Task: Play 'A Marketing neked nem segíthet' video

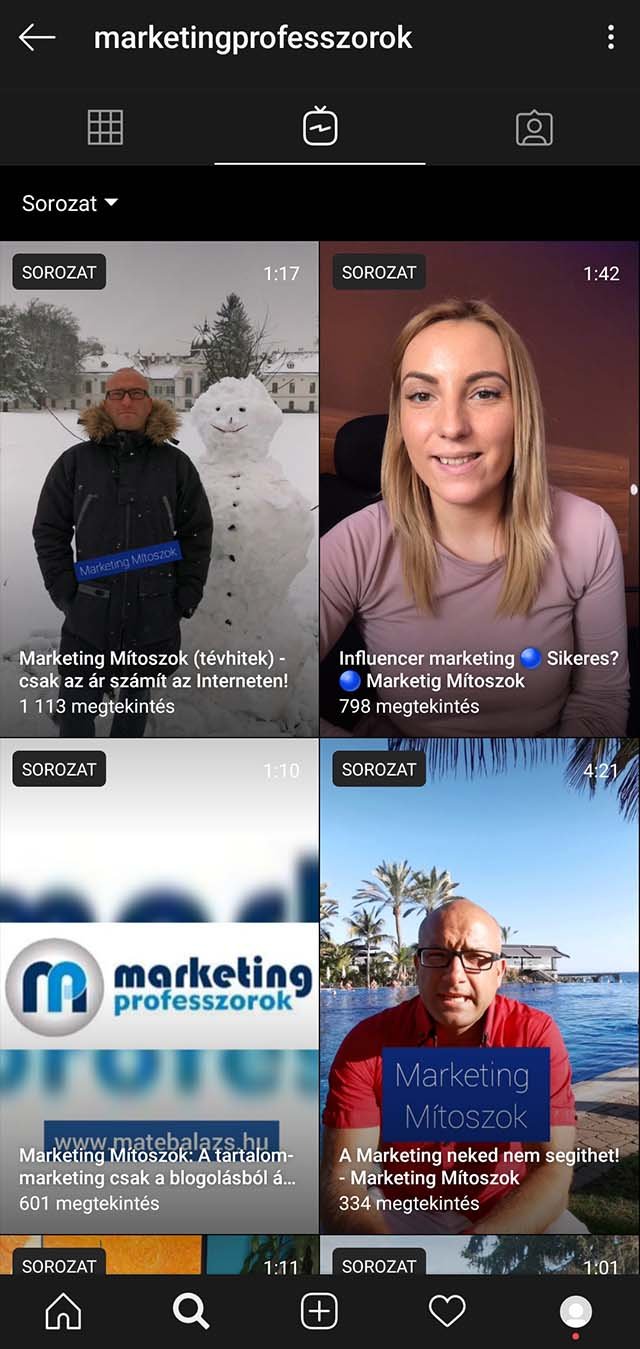Action: pyautogui.click(x=479, y=985)
